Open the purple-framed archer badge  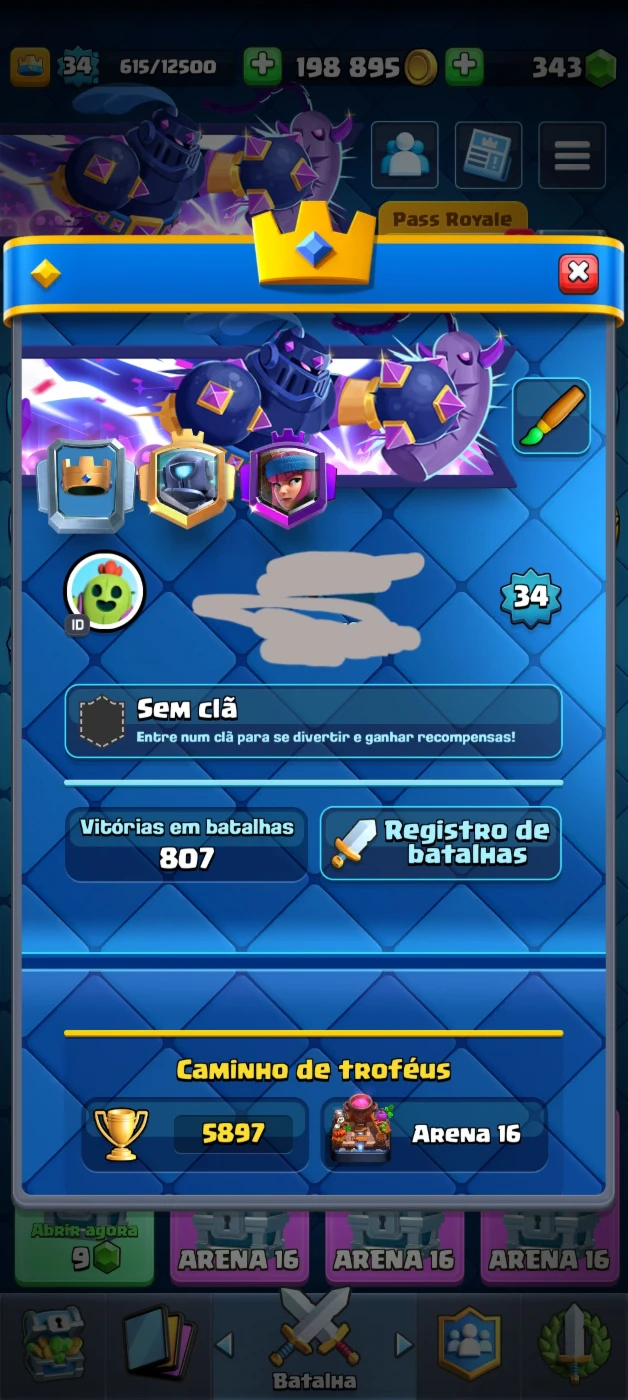tap(287, 484)
